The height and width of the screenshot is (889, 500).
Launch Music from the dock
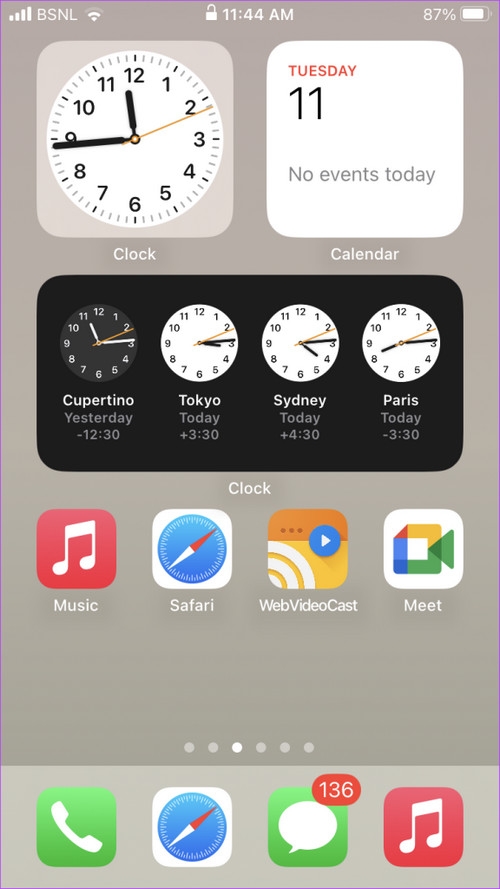pos(423,827)
